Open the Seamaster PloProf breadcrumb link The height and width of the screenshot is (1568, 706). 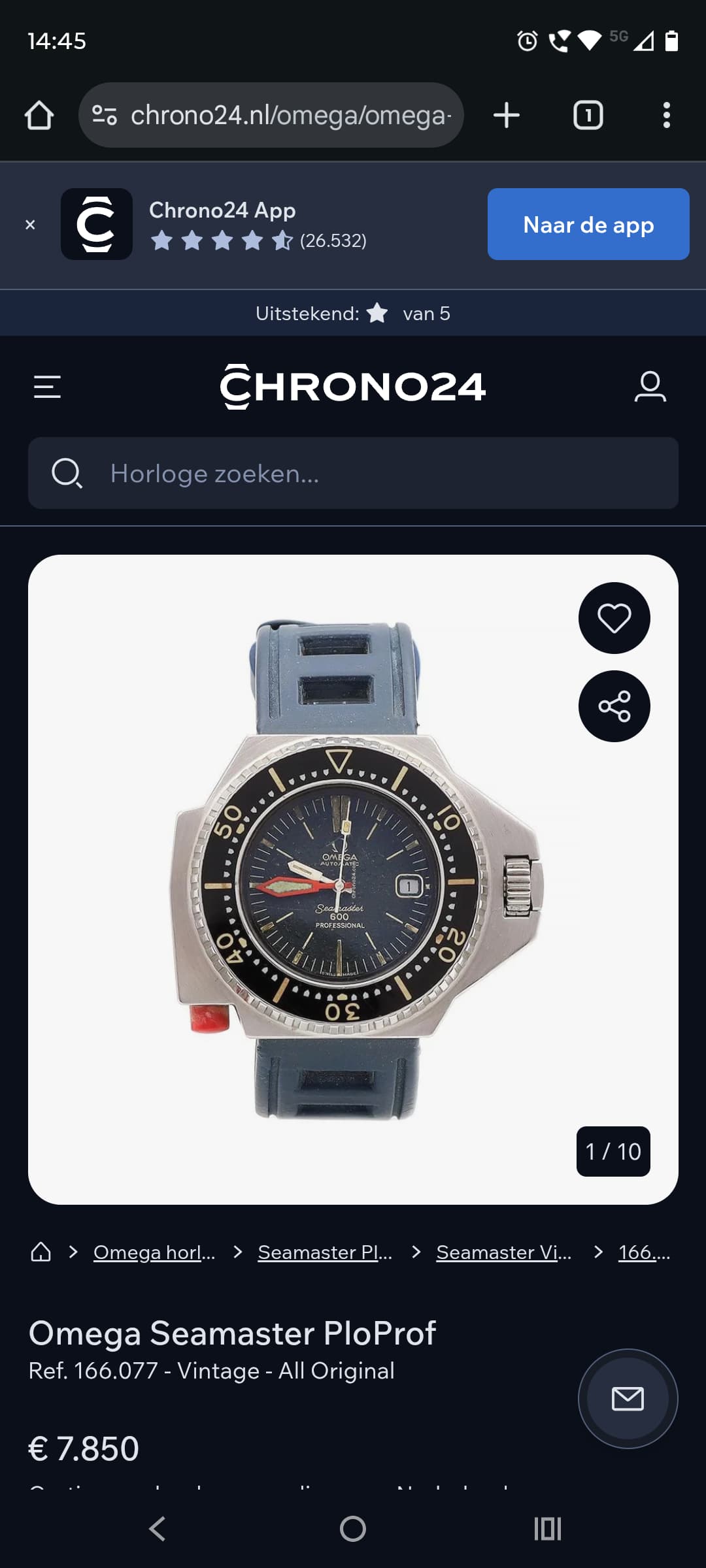pos(325,1252)
